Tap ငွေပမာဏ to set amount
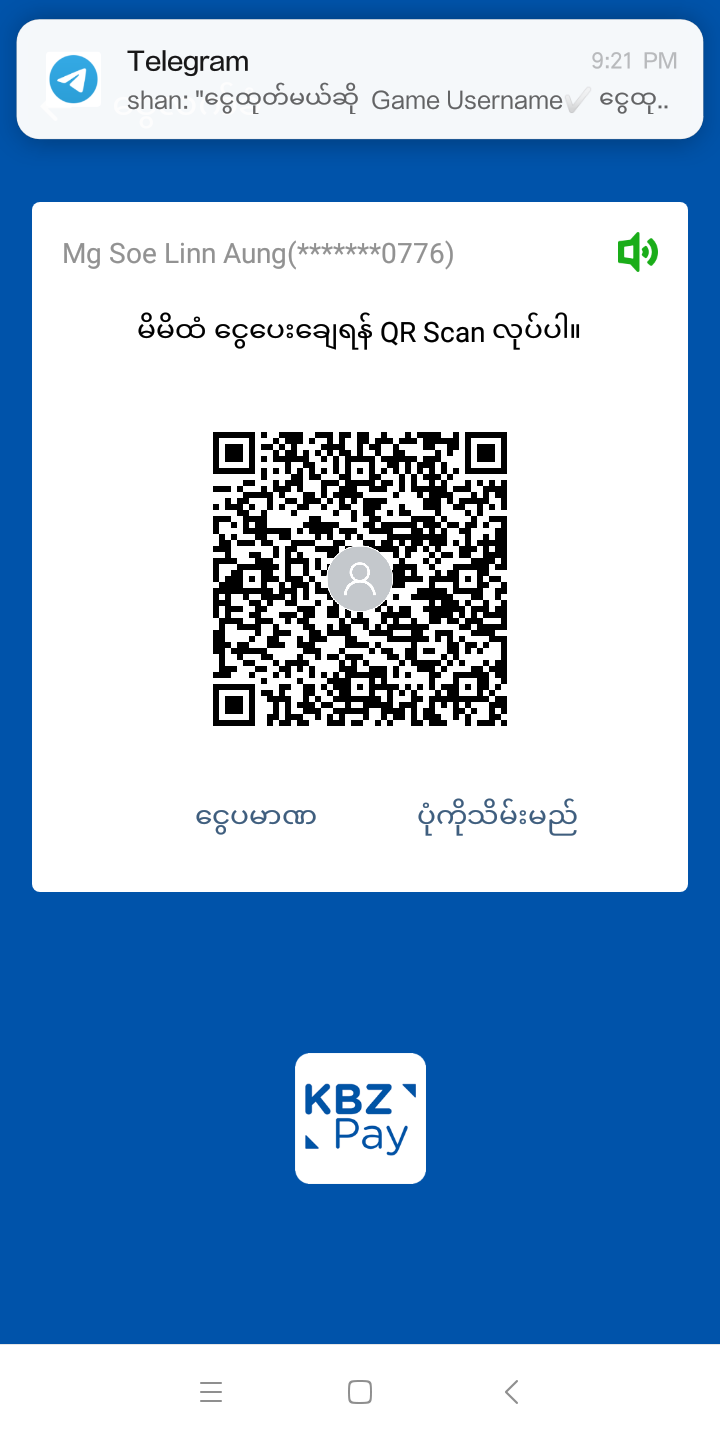 (256, 817)
